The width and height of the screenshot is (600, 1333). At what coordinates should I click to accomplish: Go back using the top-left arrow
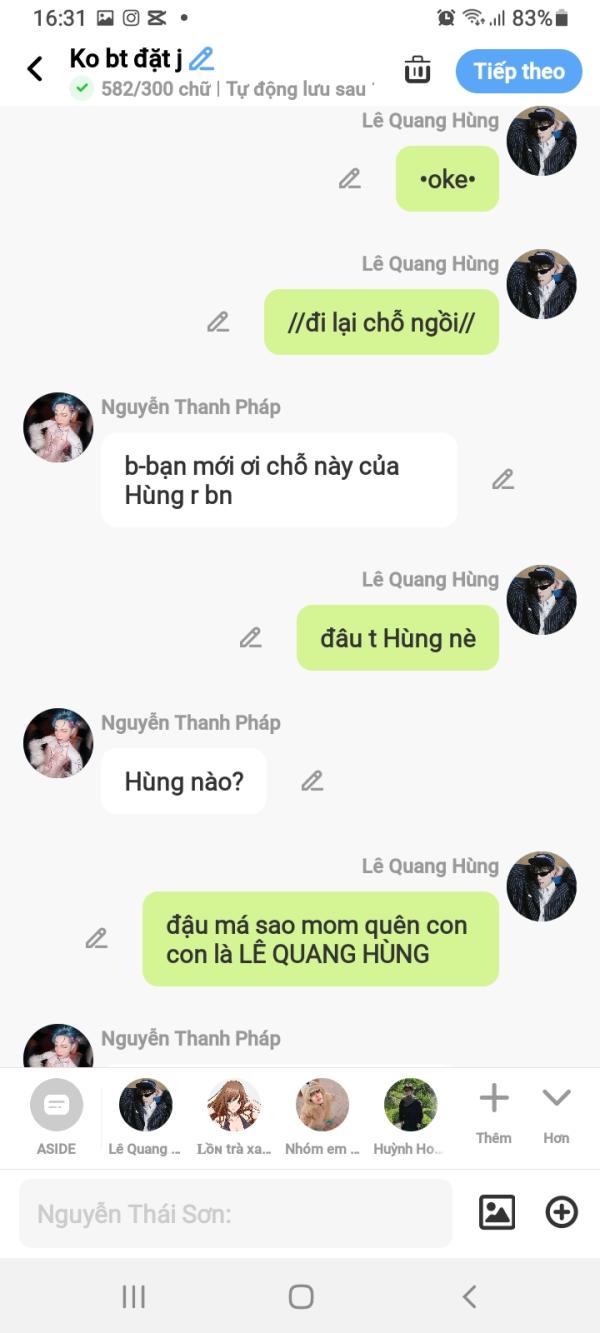click(x=35, y=69)
